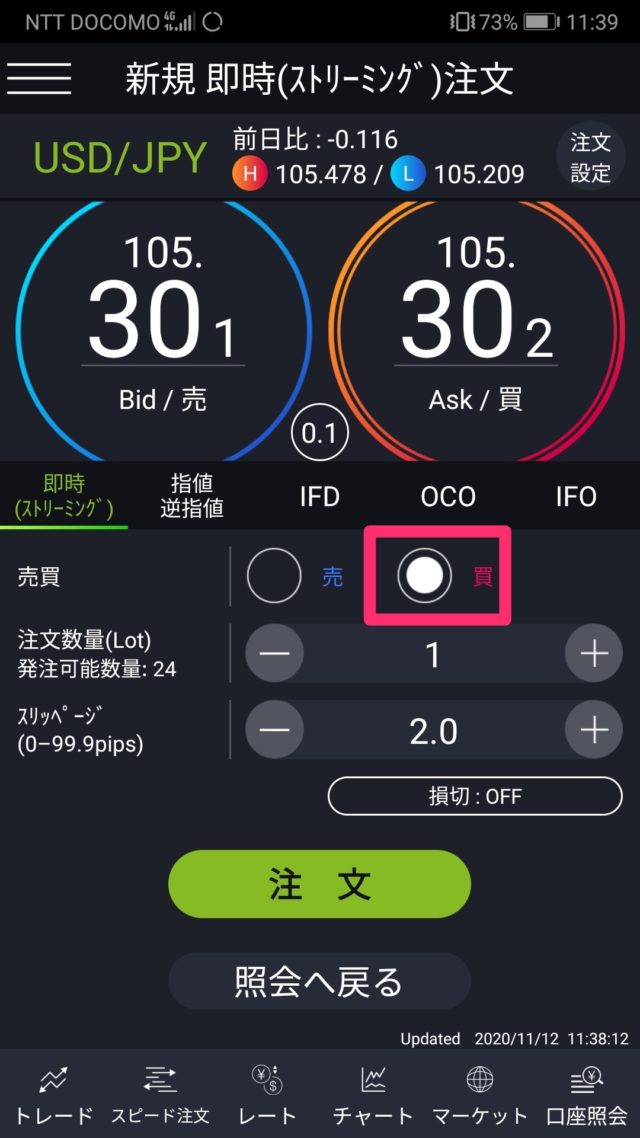Select the 買 buy radio button
Screen dimensions: 640x1138
coord(424,576)
